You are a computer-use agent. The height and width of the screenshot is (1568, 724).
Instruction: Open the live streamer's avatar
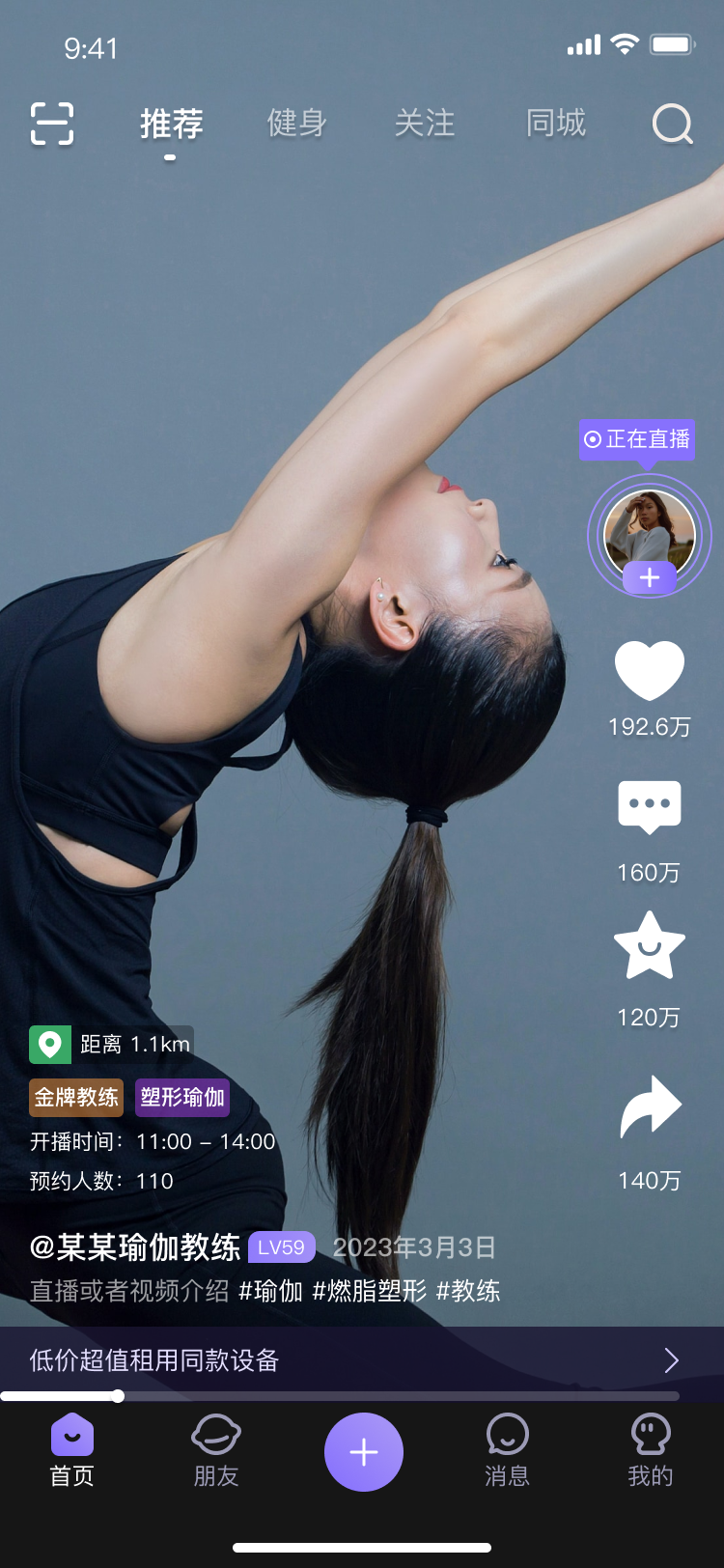pyautogui.click(x=649, y=528)
